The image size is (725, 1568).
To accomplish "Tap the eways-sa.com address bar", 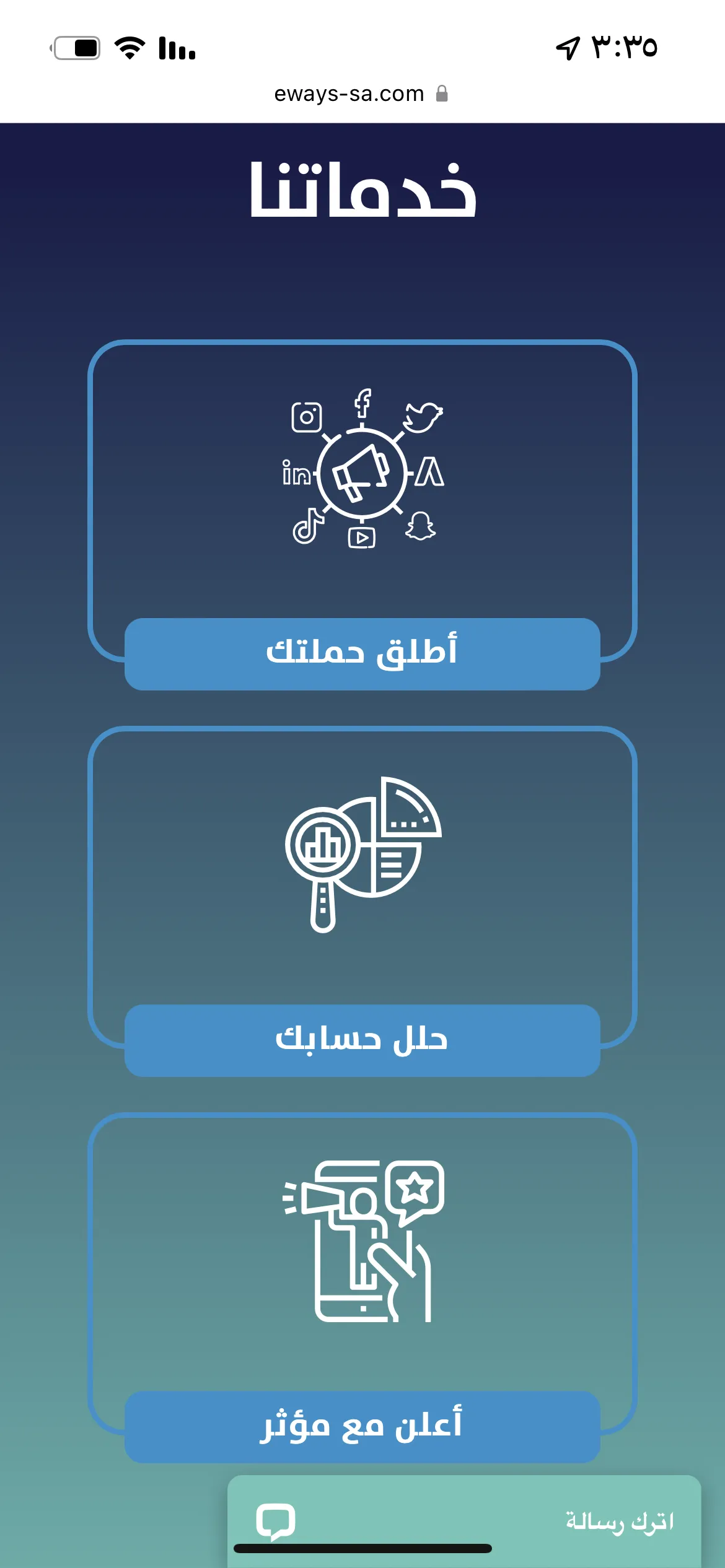I will (x=361, y=94).
